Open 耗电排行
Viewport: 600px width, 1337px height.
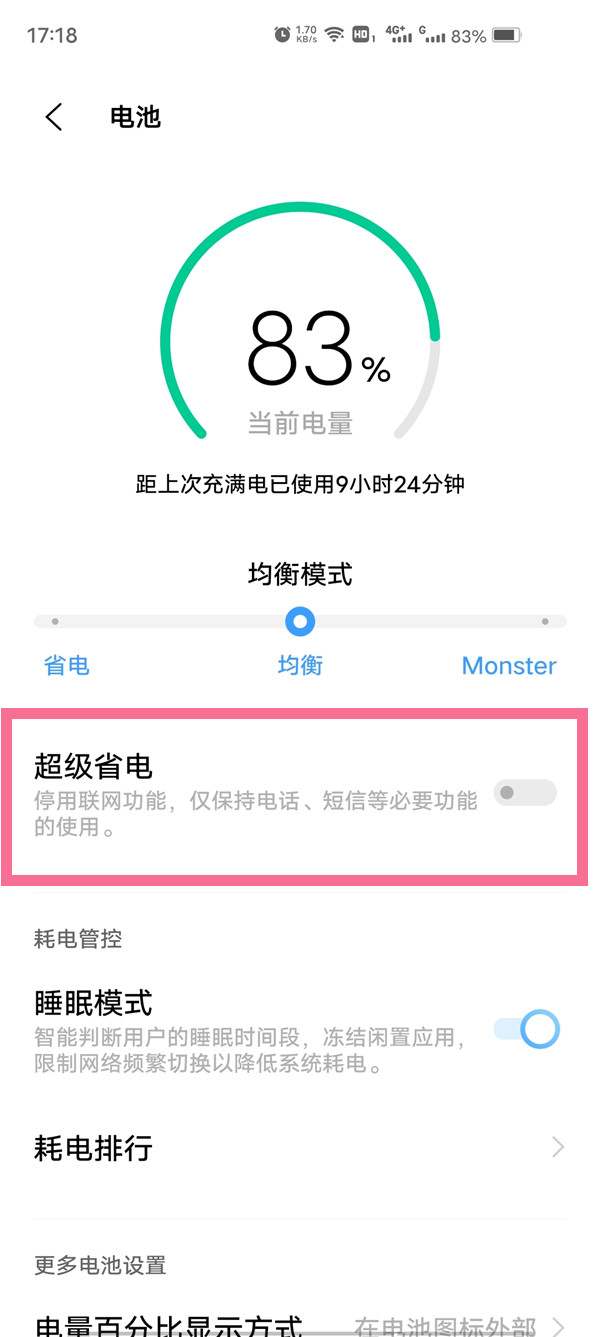[x=300, y=1147]
